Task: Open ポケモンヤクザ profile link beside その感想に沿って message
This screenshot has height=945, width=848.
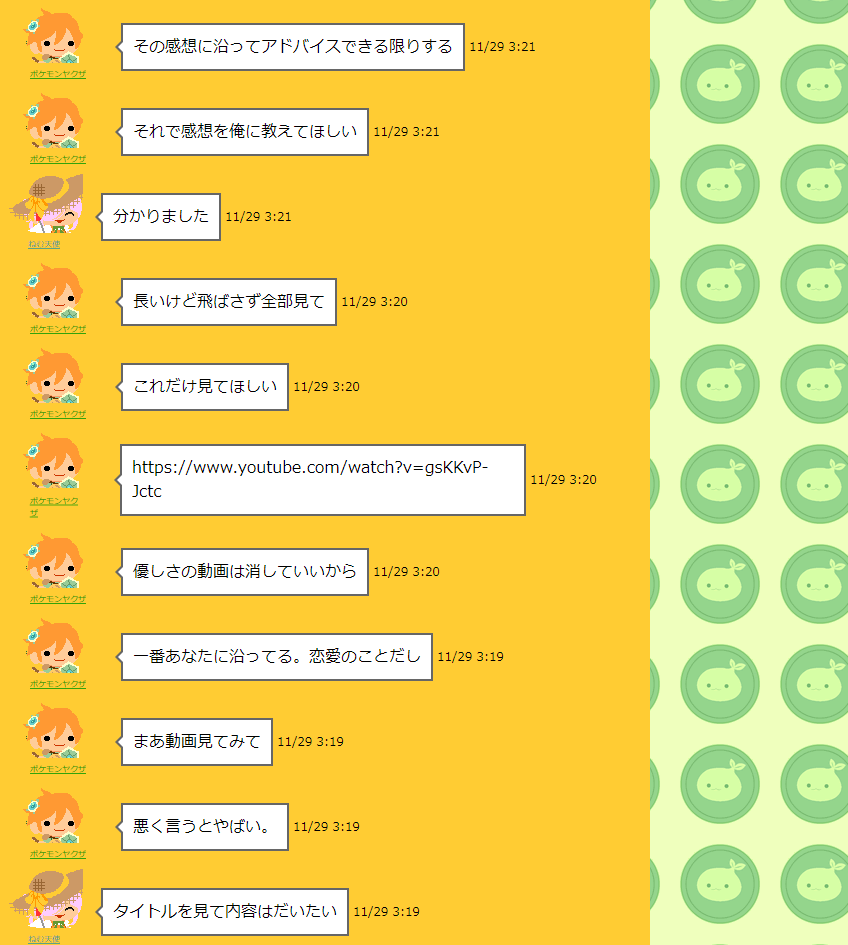Action: pyautogui.click(x=57, y=74)
